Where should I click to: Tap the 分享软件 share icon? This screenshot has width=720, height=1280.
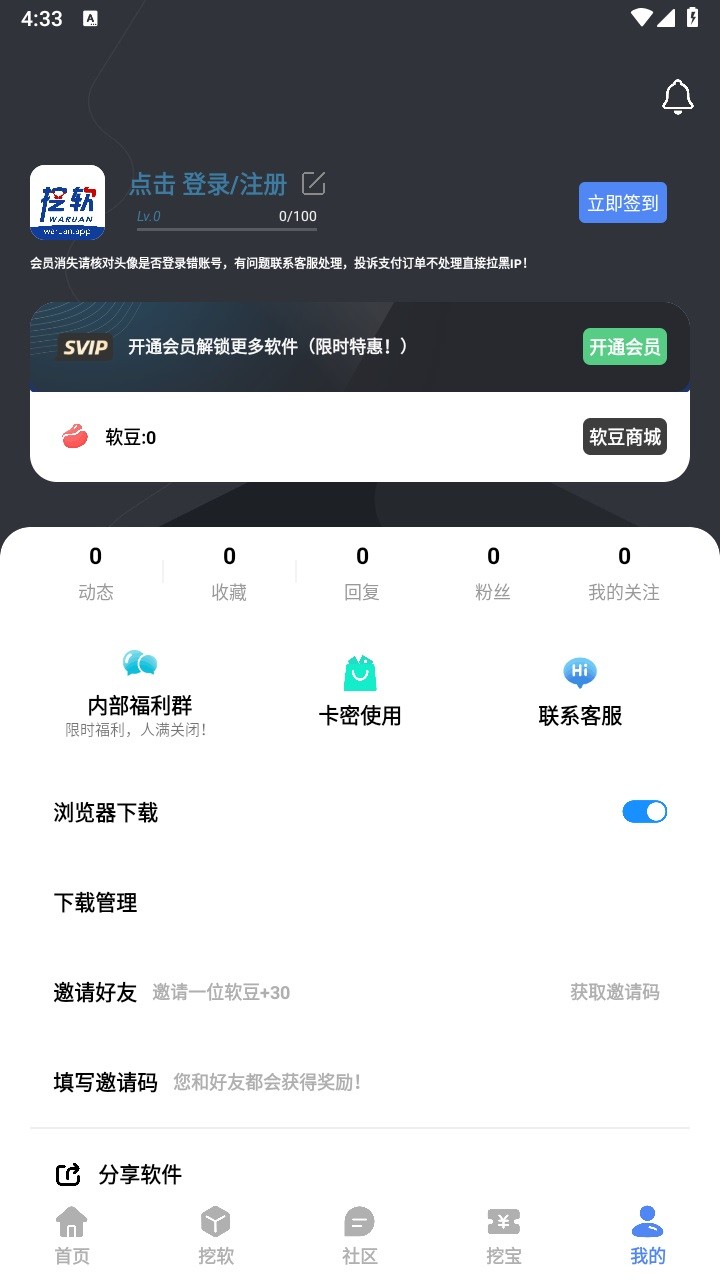point(68,1174)
